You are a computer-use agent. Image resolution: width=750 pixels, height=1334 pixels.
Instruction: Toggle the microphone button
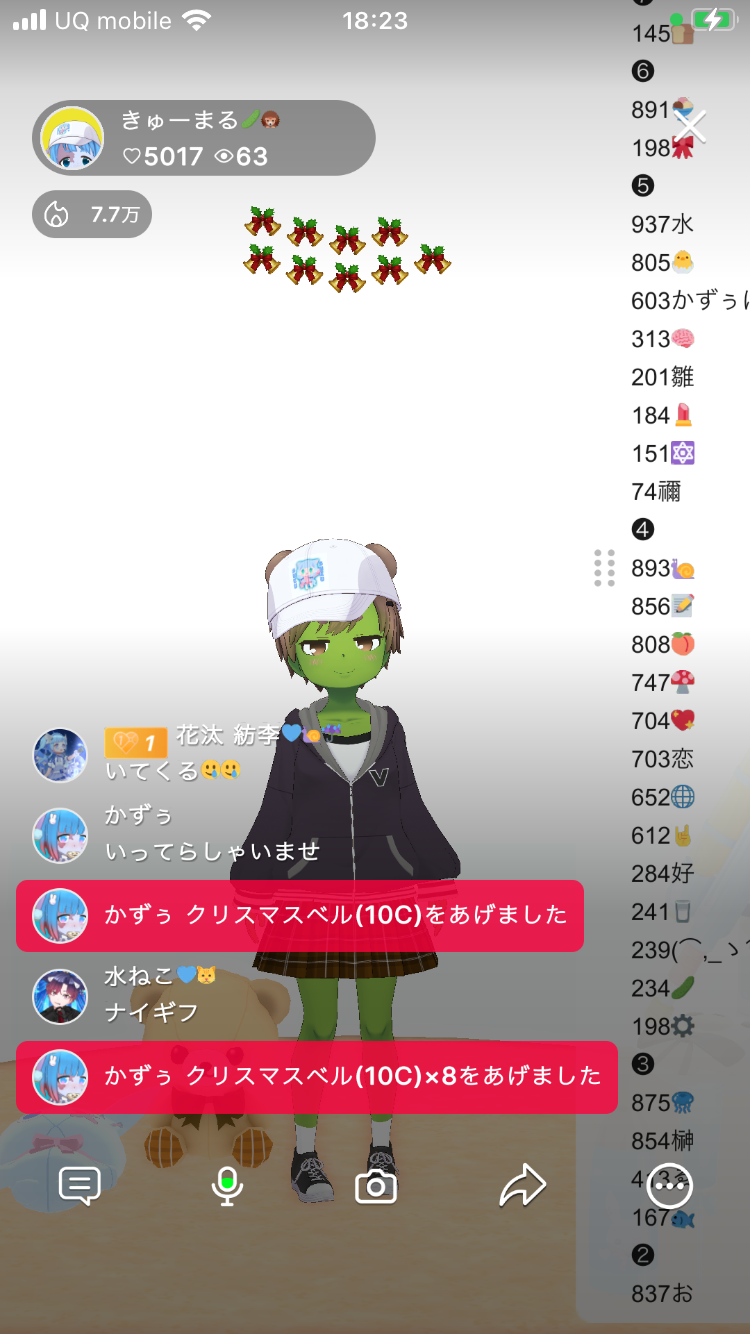227,1186
